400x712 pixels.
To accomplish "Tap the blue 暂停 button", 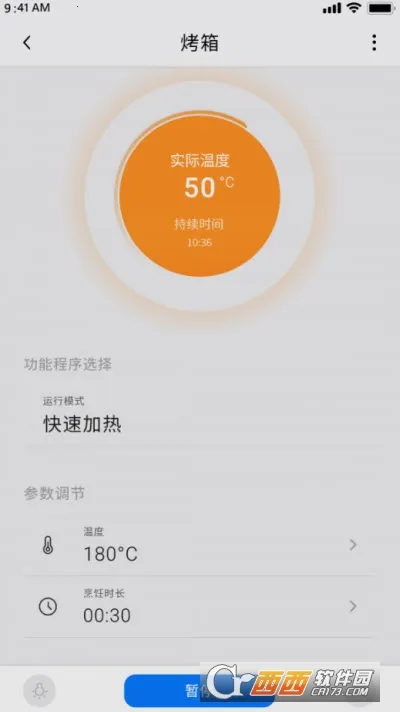I will point(199,691).
